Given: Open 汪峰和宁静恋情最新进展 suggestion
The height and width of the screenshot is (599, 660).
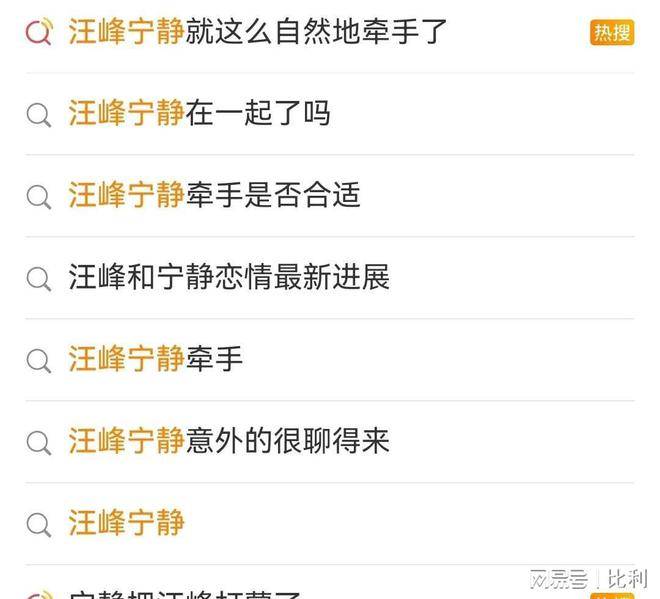Looking at the screenshot, I should click(x=229, y=277).
